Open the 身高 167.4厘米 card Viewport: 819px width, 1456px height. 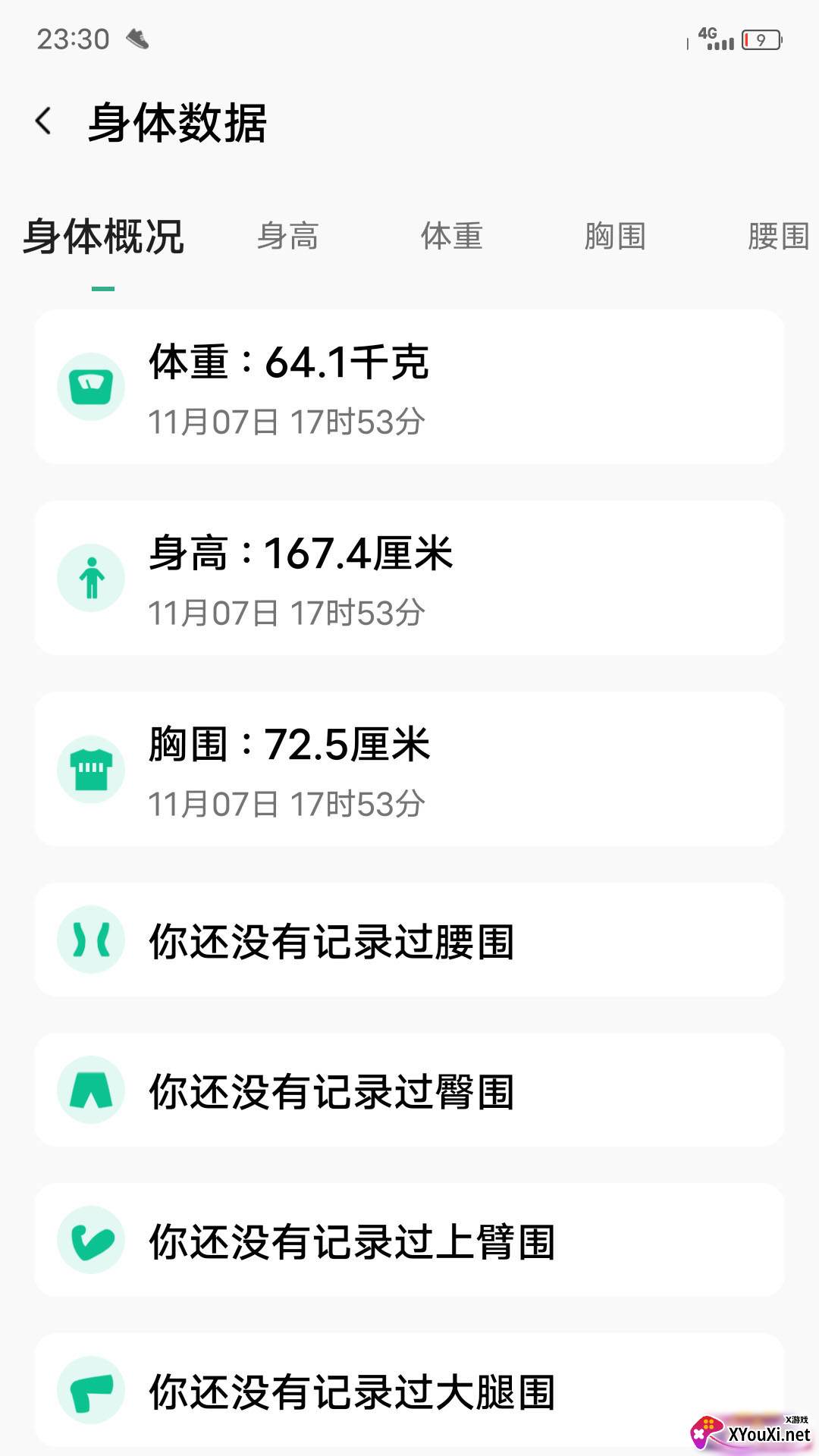click(409, 578)
